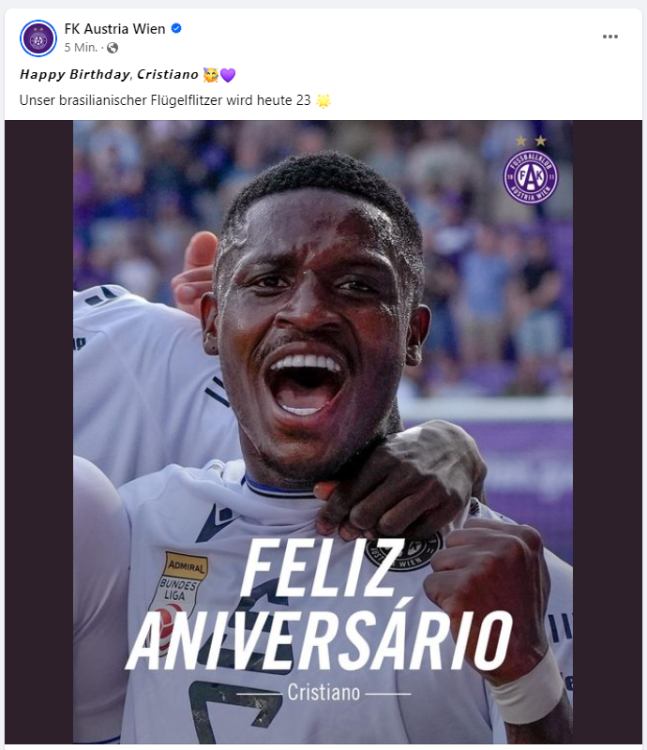Visit the FK Austria Wien page name link
This screenshot has width=647, height=750.
(x=114, y=28)
